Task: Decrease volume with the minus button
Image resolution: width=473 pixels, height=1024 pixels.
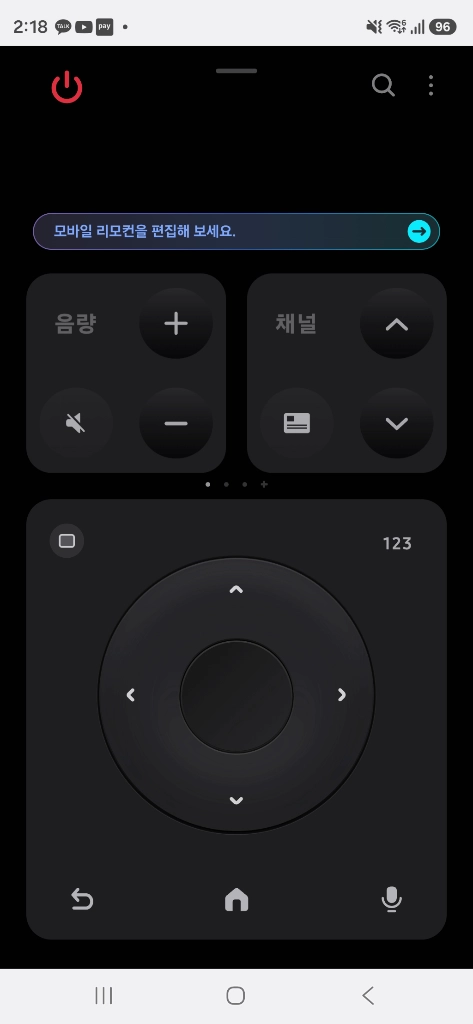Action: [176, 423]
